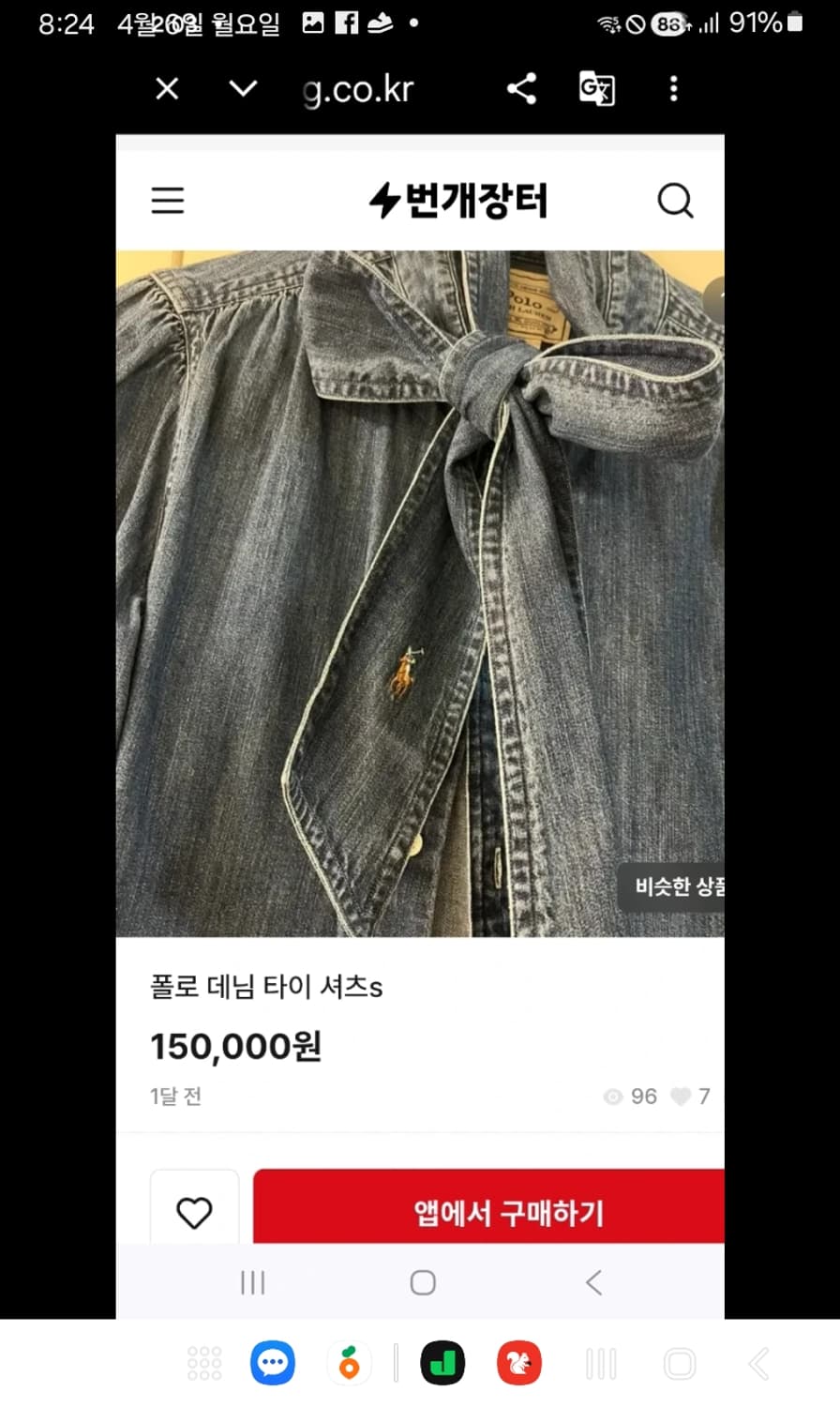Open the browser three-dot overflow menu
The width and height of the screenshot is (840, 1407).
pyautogui.click(x=673, y=87)
